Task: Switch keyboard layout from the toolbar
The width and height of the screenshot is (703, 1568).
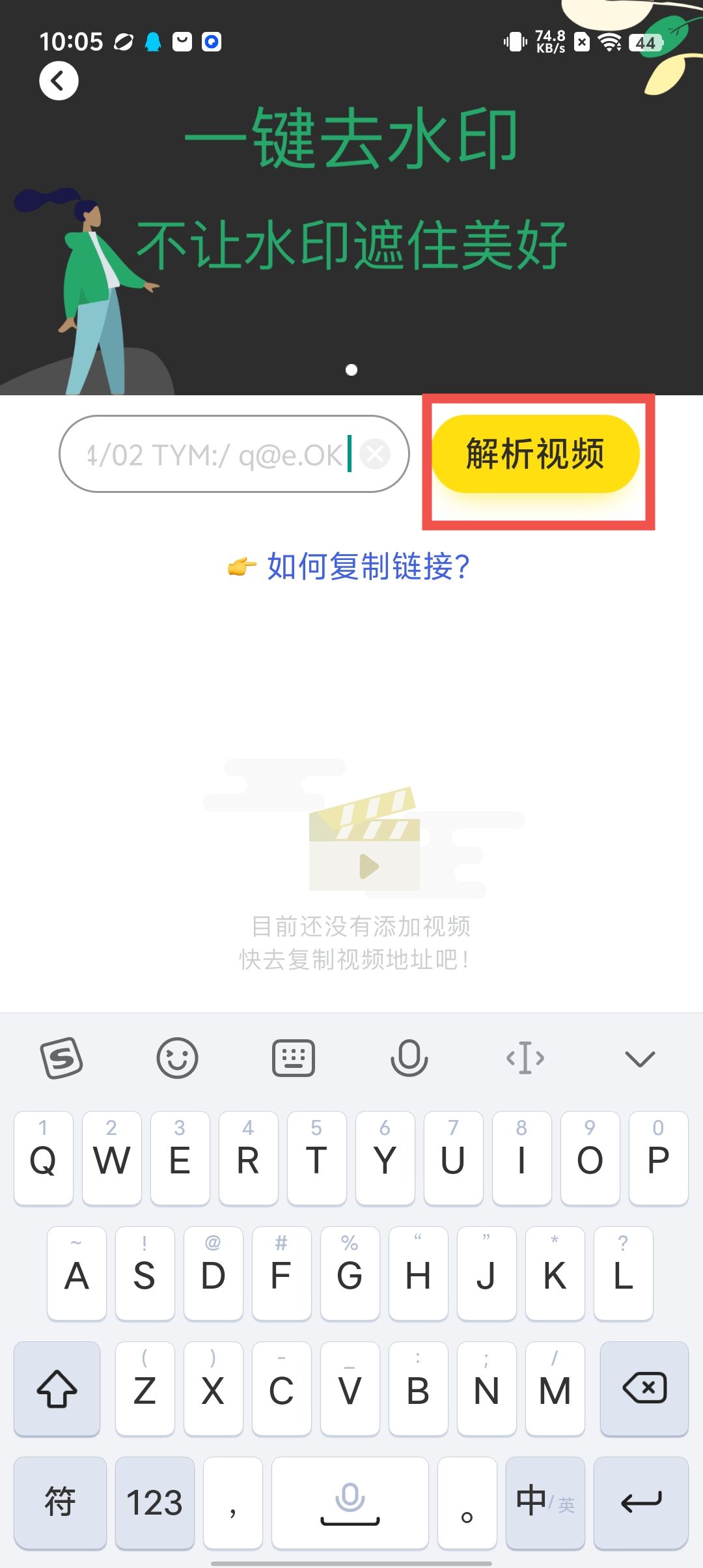Action: [x=293, y=1058]
